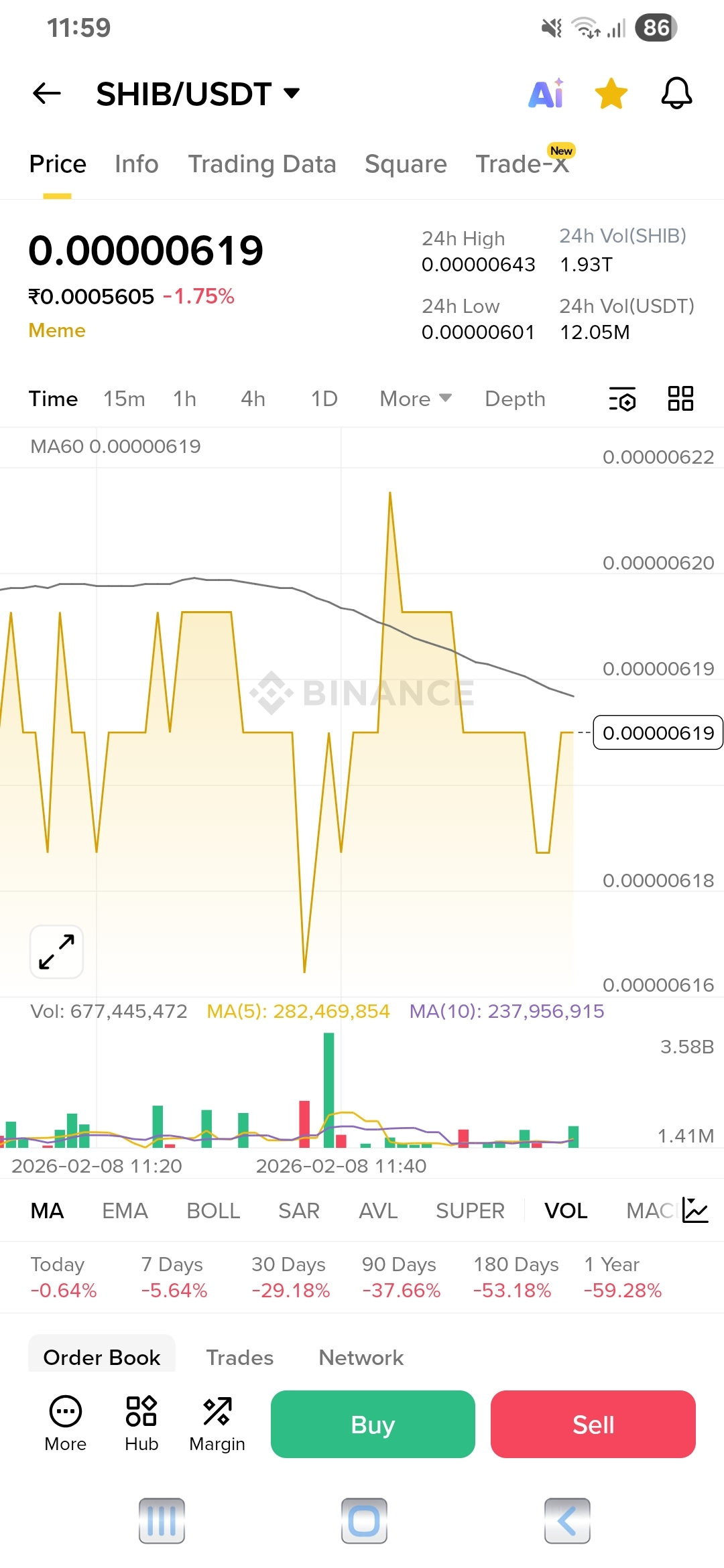Switch to the Info tab
Viewport: 724px width, 1568px height.
(x=137, y=164)
